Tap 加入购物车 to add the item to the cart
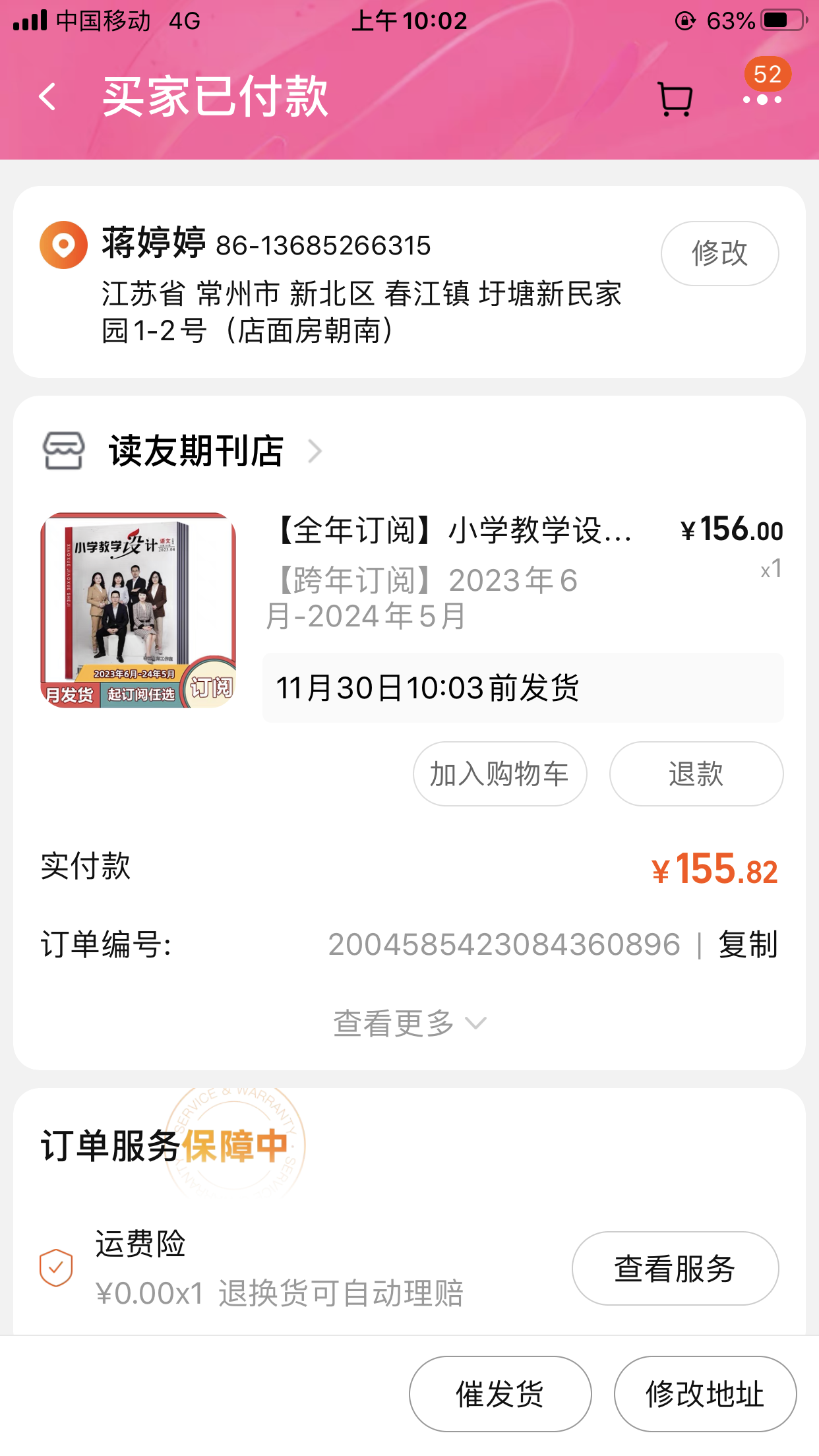Viewport: 819px width, 1456px height. [500, 774]
